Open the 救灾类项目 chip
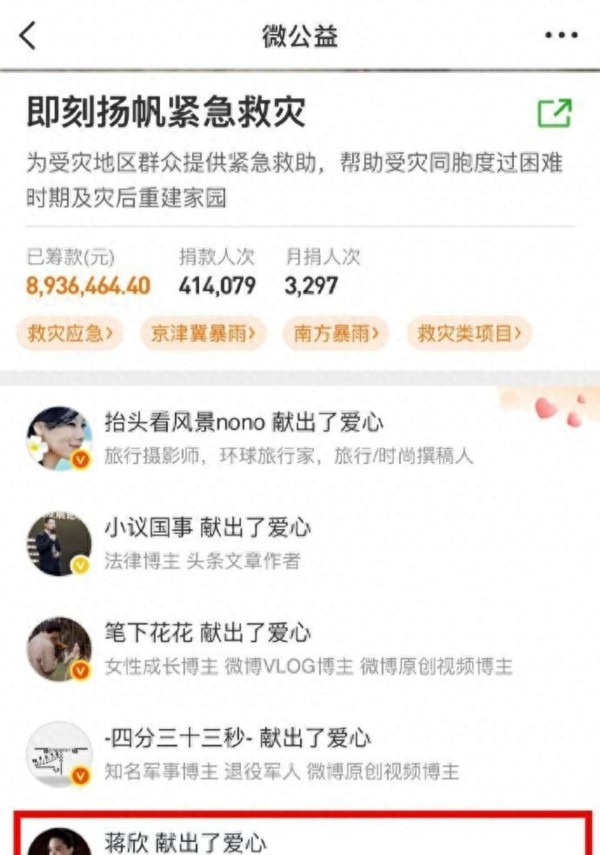 tap(469, 333)
